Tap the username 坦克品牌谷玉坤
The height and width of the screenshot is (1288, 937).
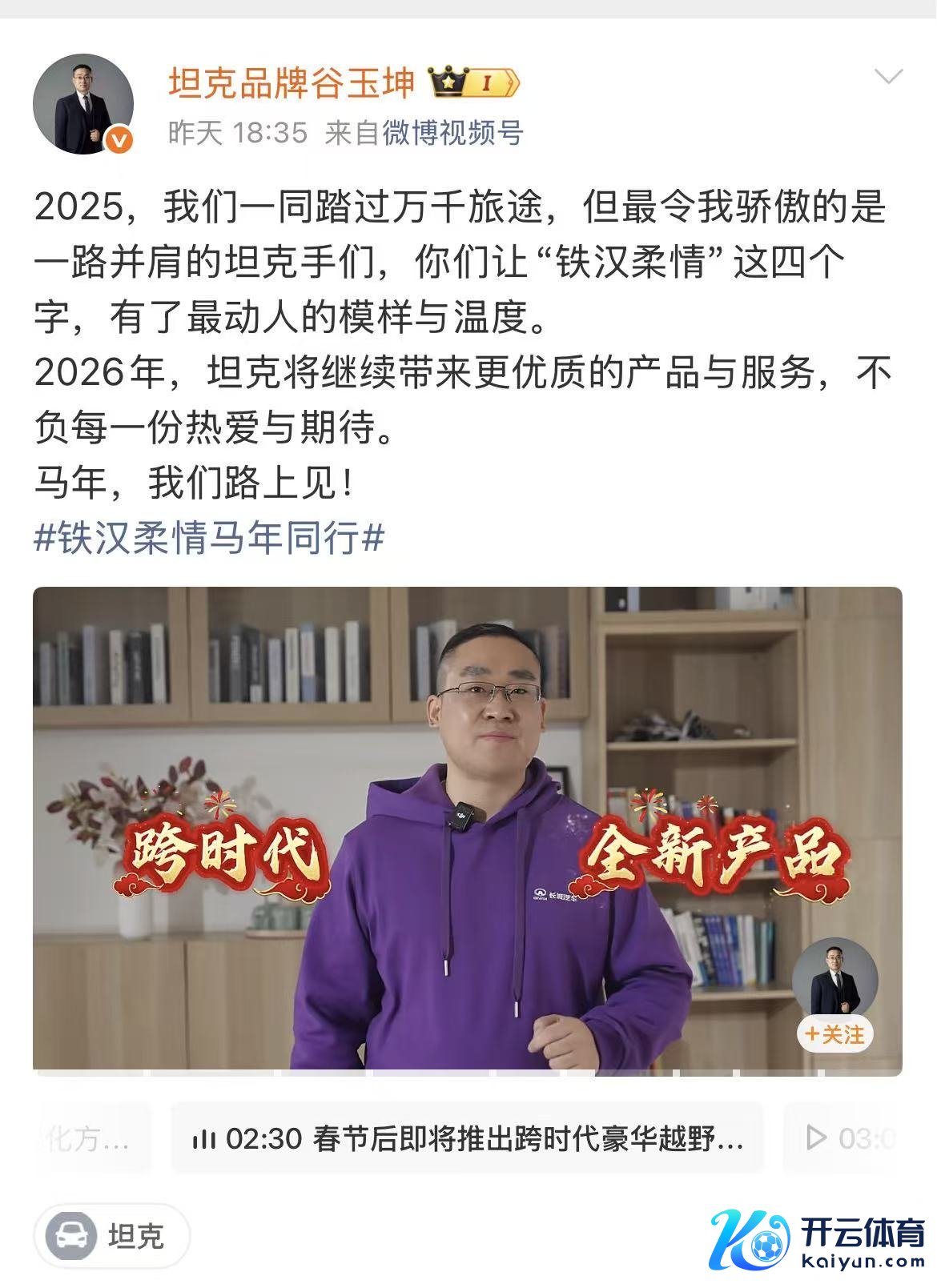coord(292,82)
